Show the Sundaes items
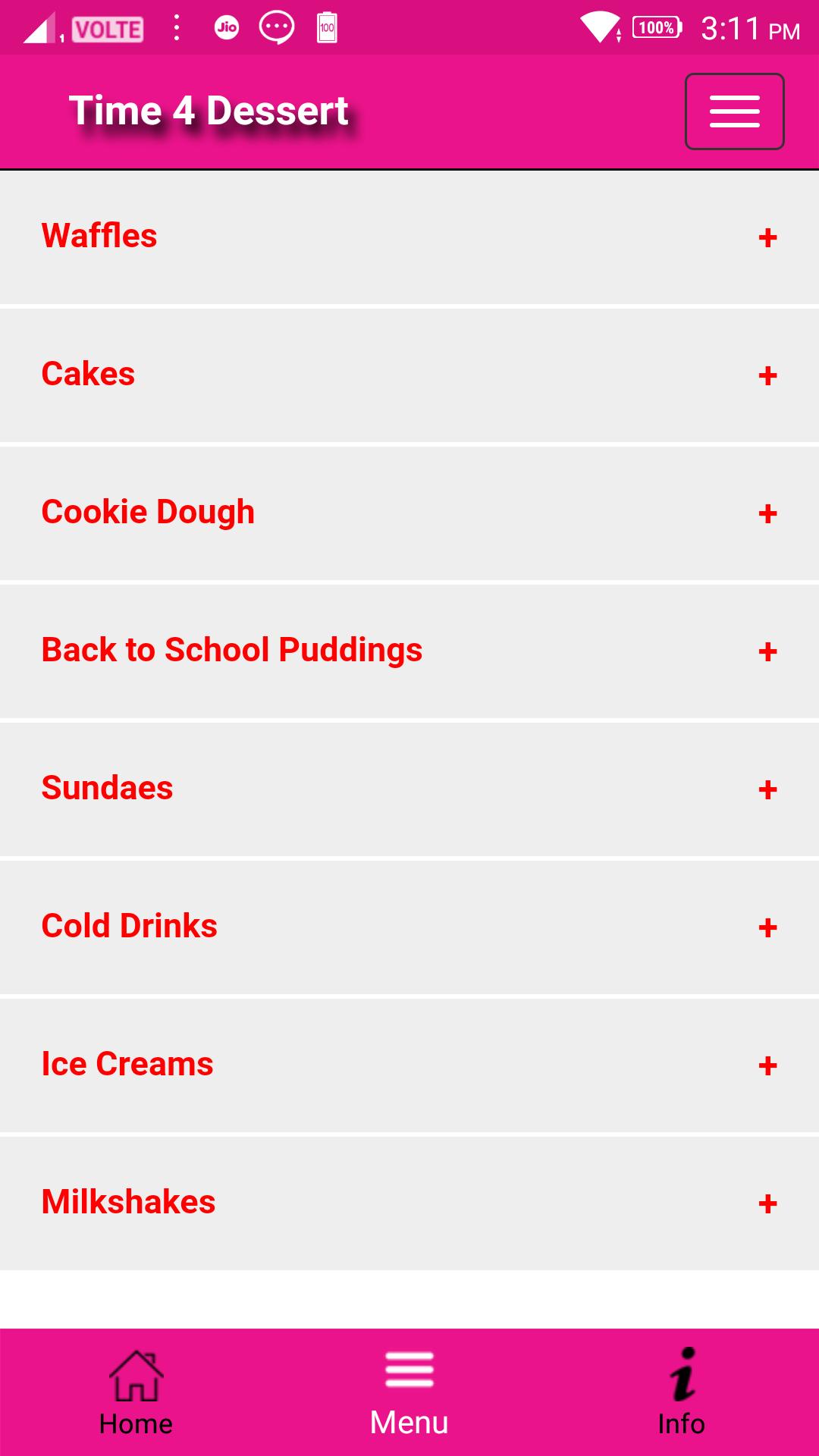This screenshot has width=819, height=1456. tap(409, 789)
